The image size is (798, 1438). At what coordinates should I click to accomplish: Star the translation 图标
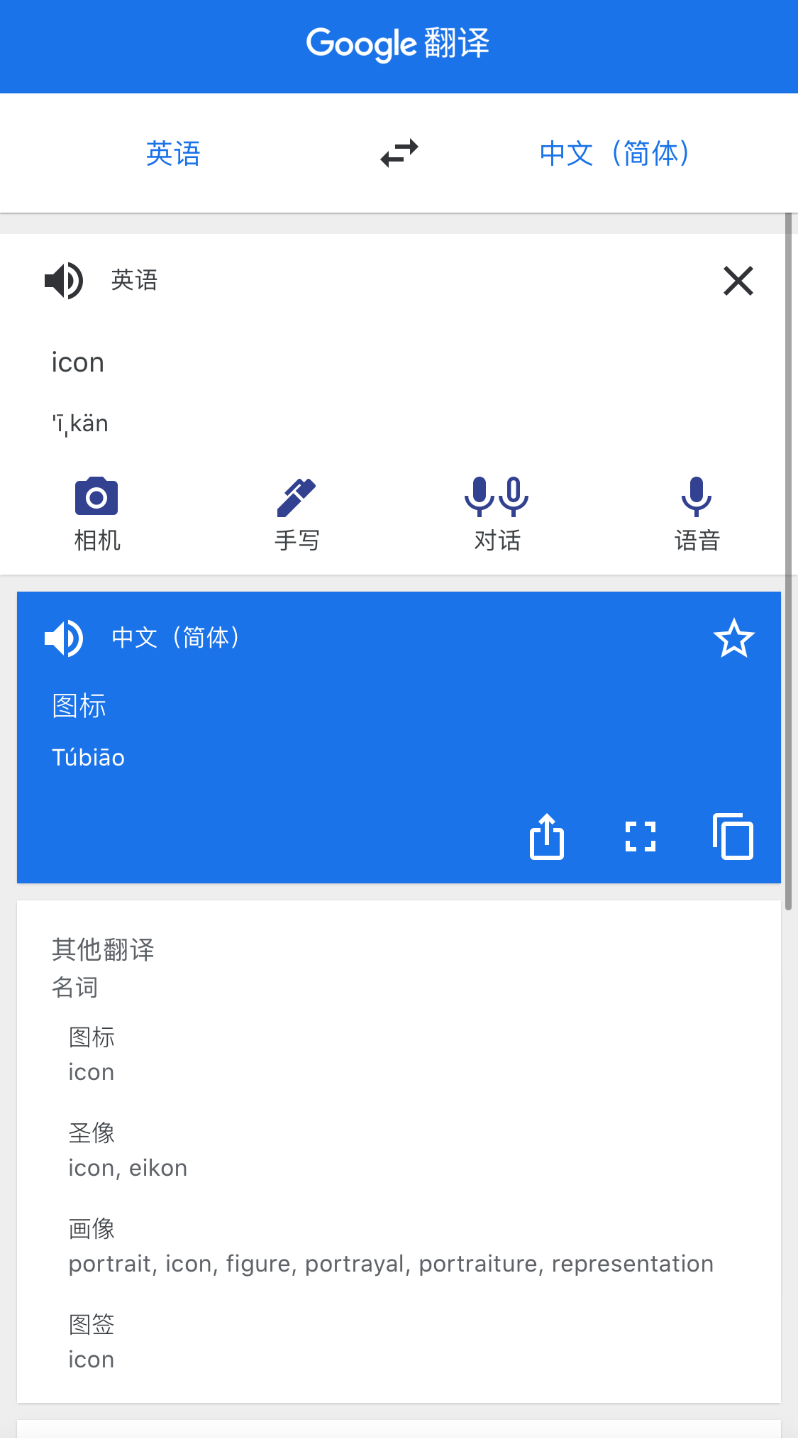point(734,638)
